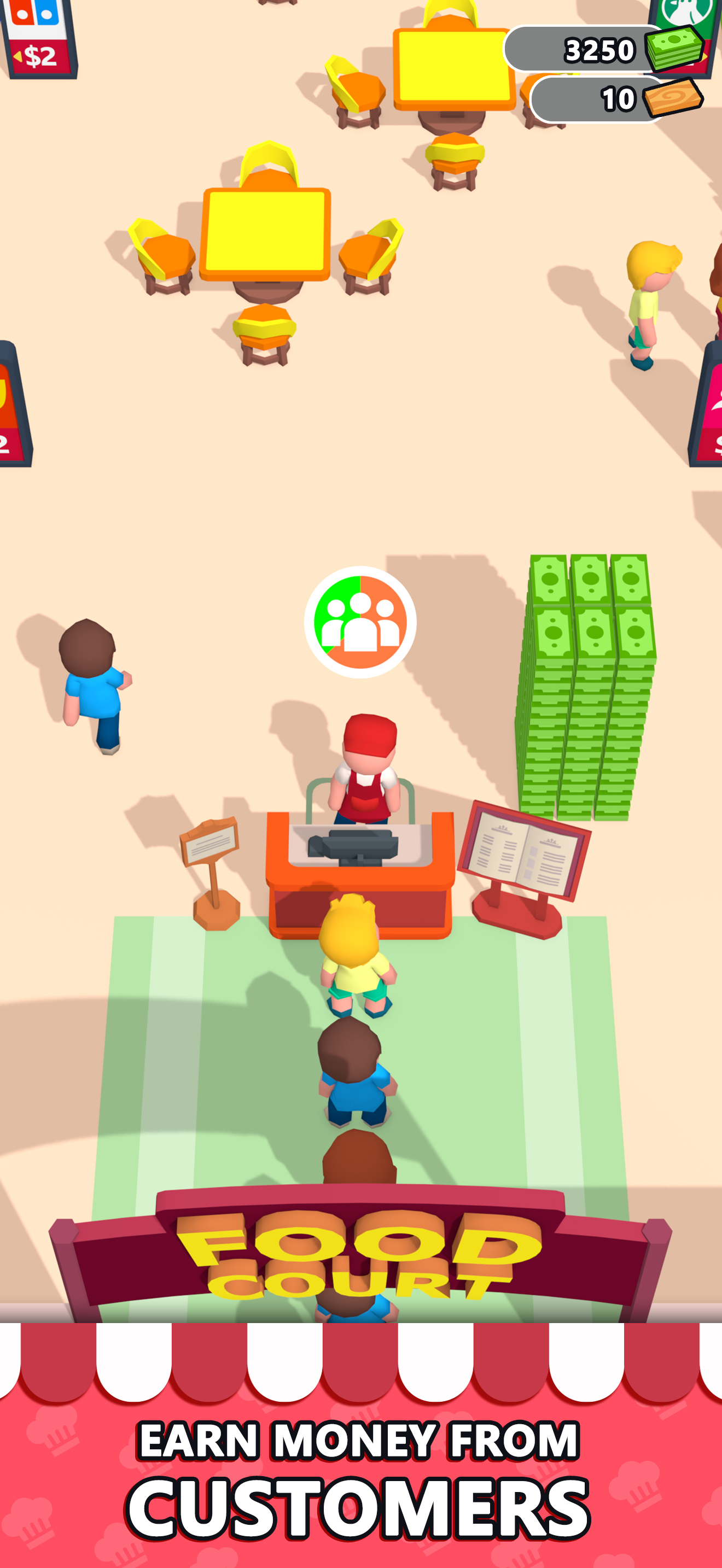Tap the circular customer capacity indicator above the cashier
This screenshot has height=1568, width=722.
(360, 622)
